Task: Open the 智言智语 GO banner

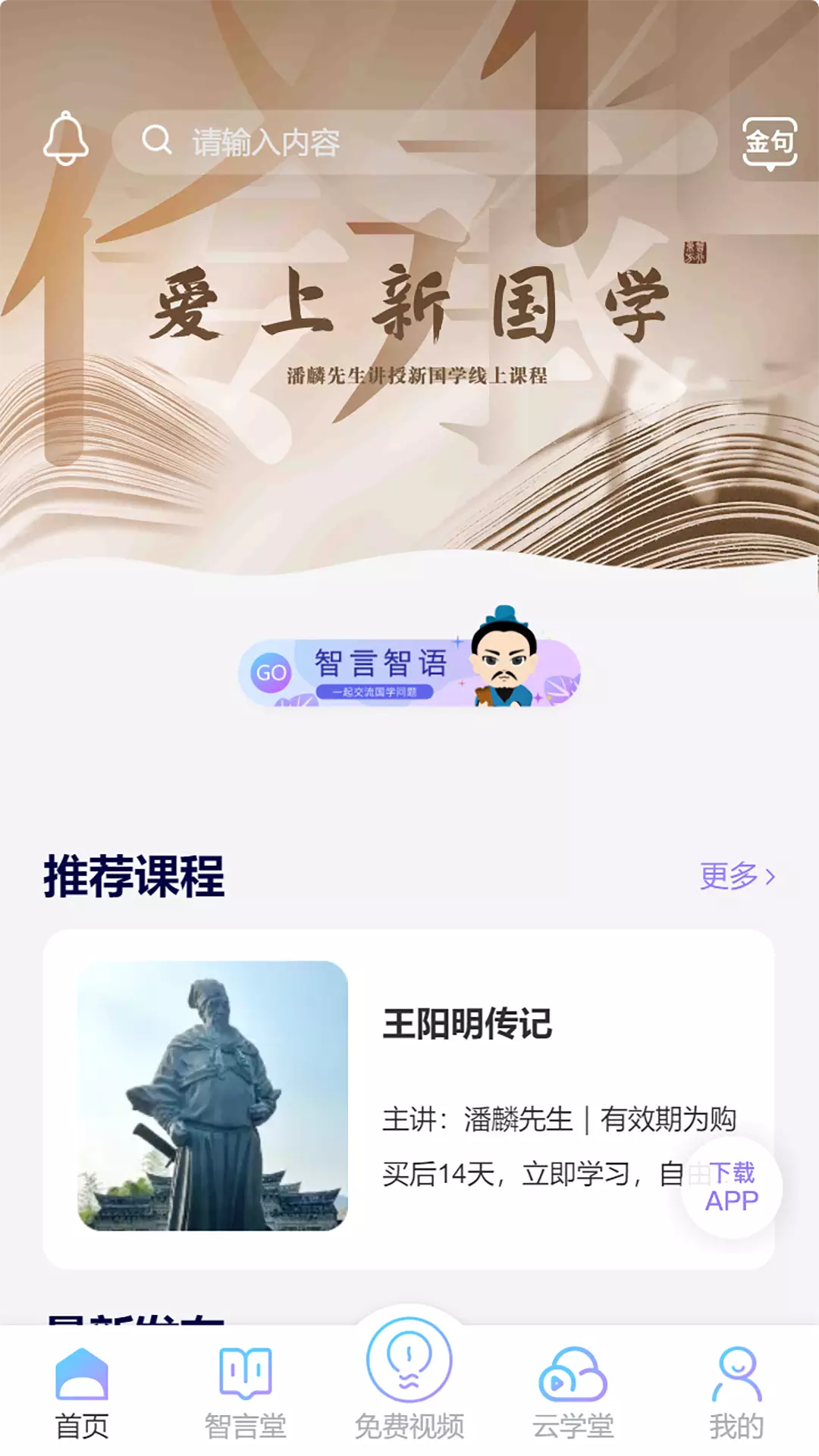Action: pos(409,658)
